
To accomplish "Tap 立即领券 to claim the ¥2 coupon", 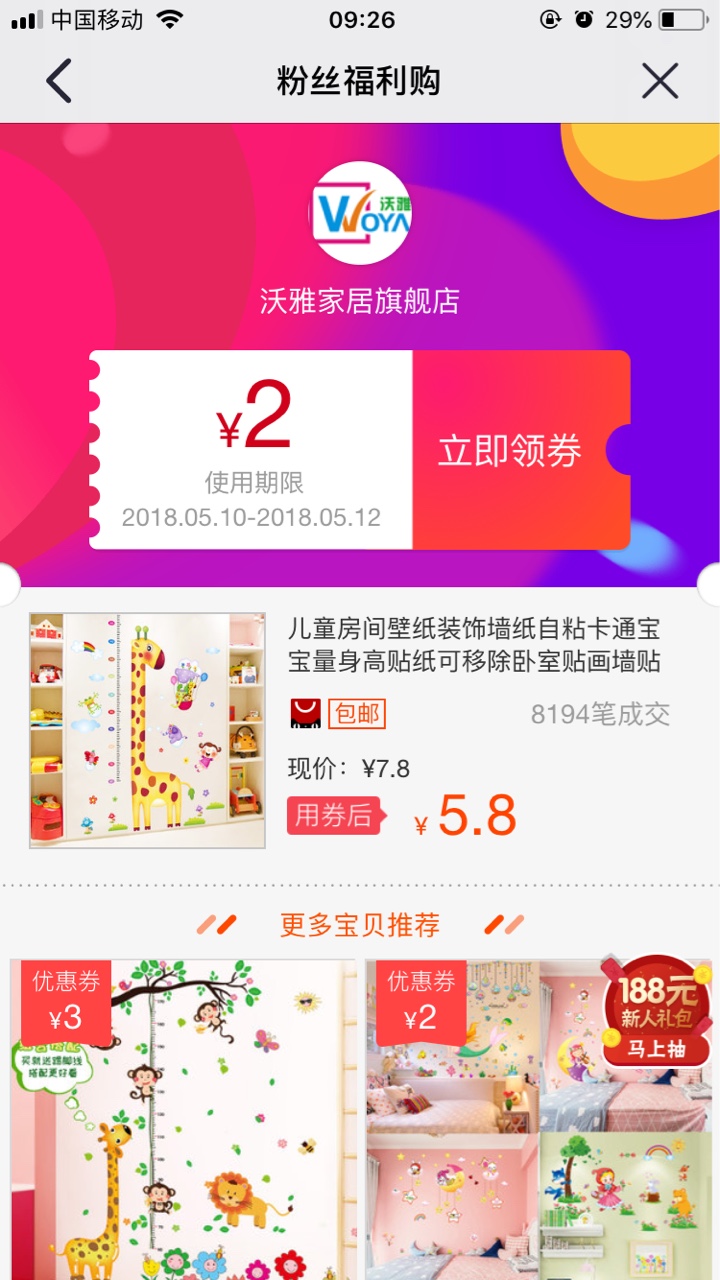I will click(510, 451).
